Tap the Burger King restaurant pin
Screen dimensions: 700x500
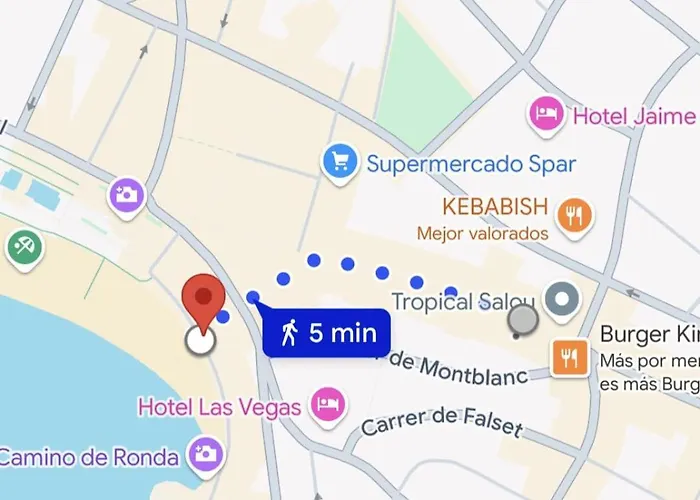click(x=570, y=357)
